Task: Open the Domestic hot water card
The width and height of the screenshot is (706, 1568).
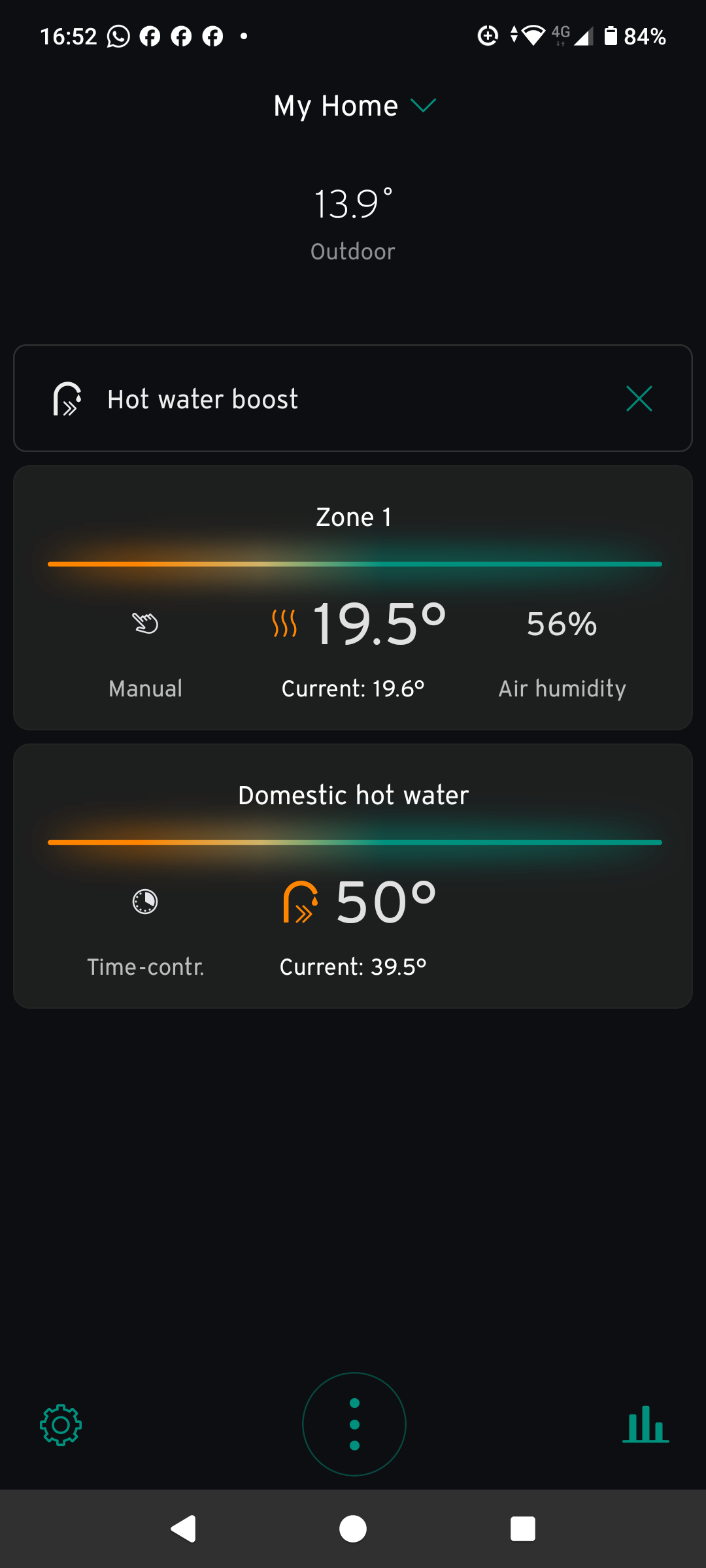Action: [353, 876]
